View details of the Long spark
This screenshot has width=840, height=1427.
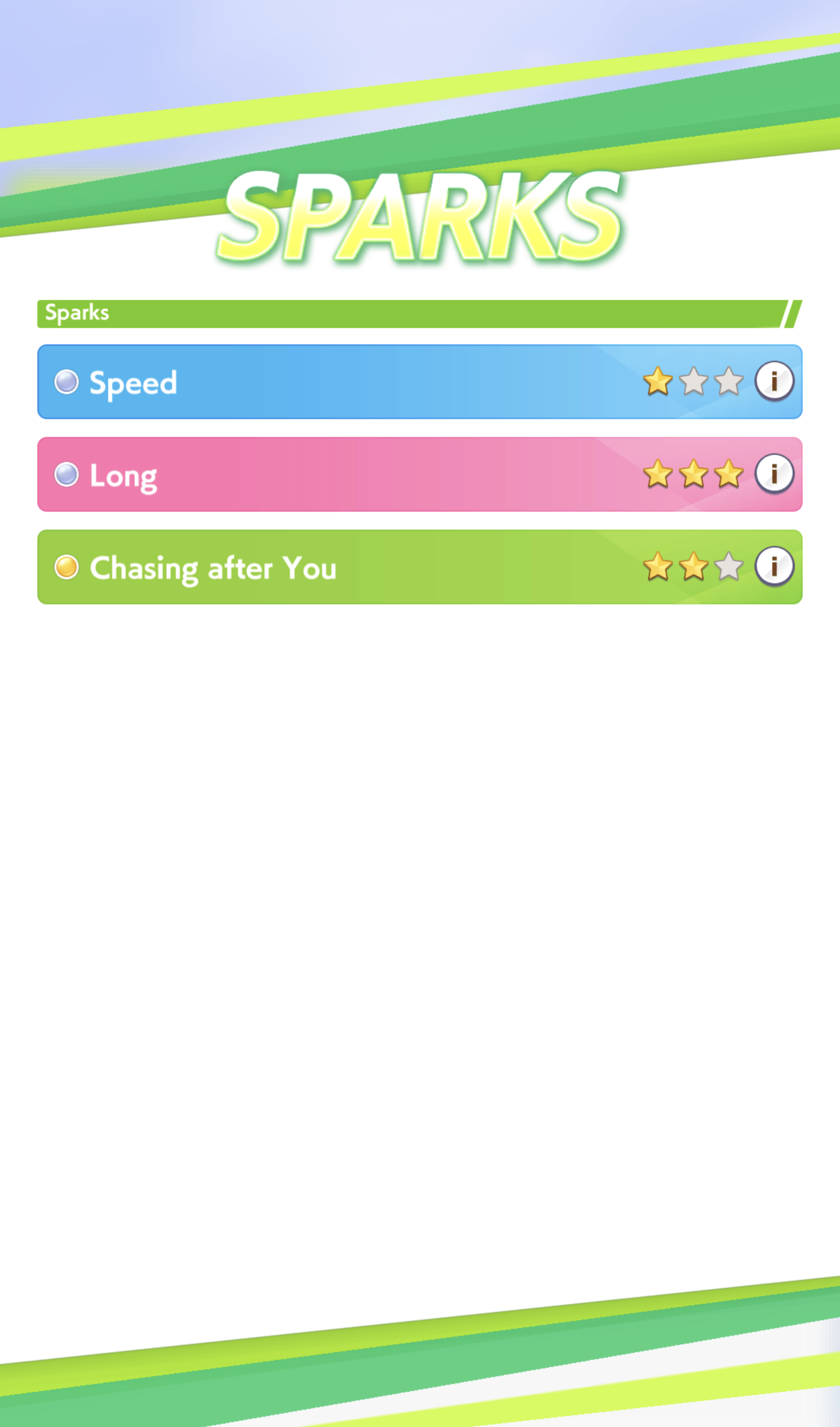pyautogui.click(x=774, y=473)
